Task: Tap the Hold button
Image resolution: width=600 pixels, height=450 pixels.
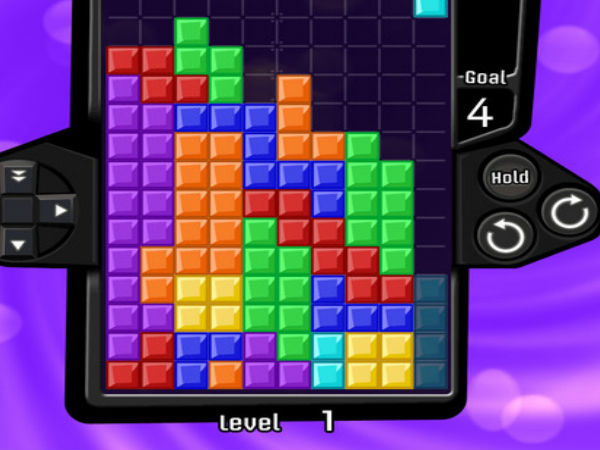Action: click(x=508, y=177)
